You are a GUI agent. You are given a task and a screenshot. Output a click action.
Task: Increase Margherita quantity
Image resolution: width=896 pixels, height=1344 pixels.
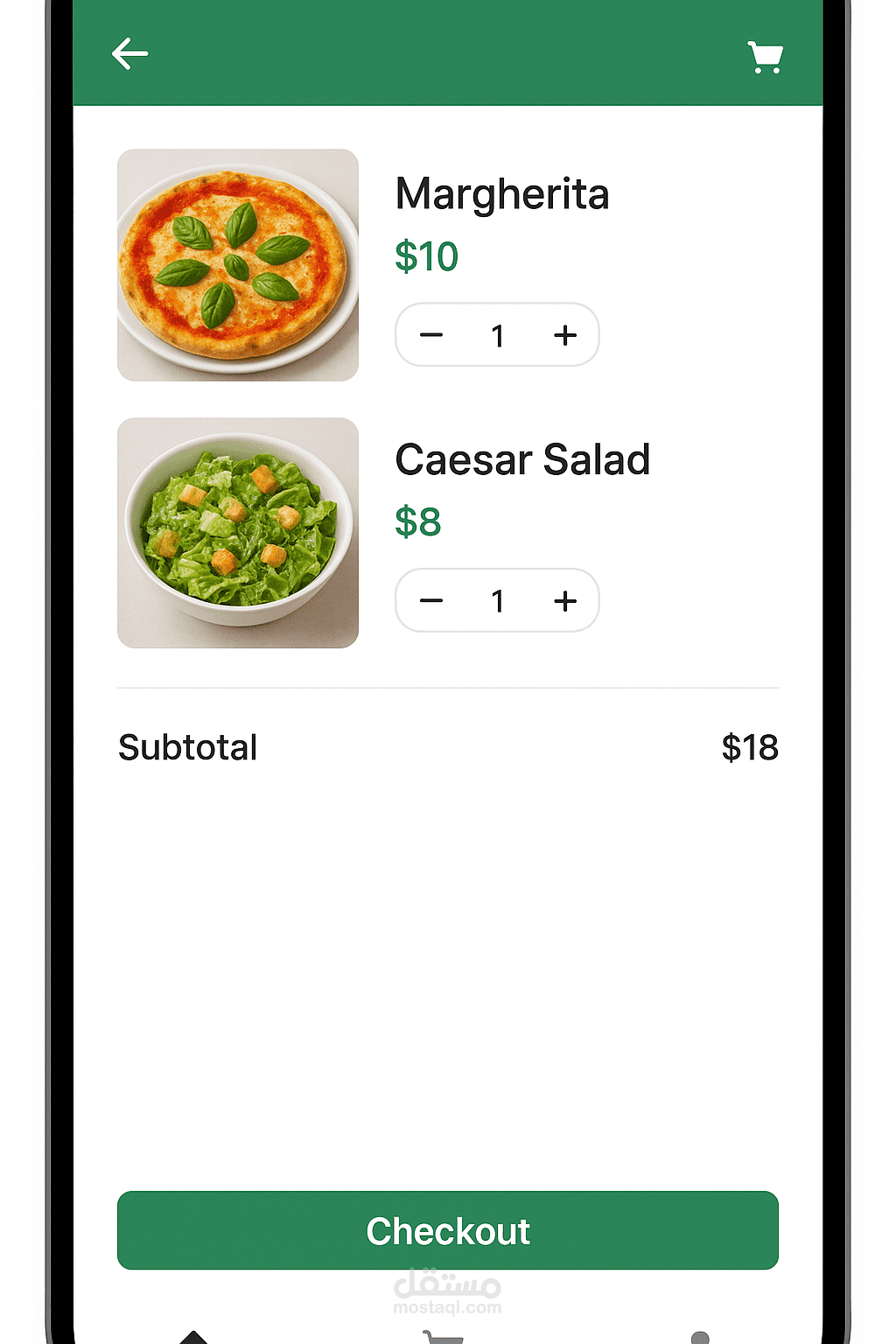pyautogui.click(x=565, y=335)
